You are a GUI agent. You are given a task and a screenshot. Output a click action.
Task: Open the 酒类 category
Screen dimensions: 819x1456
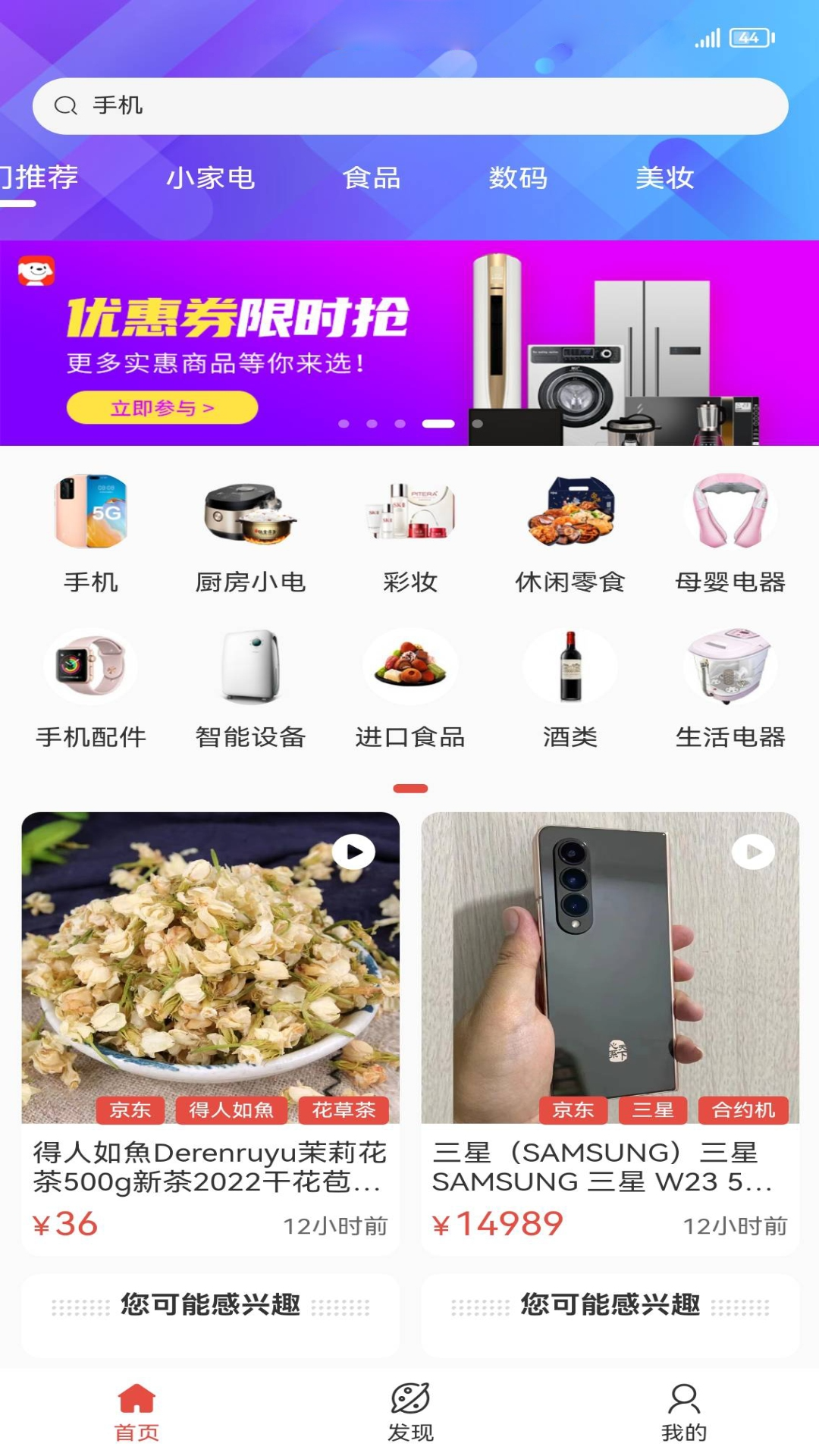tap(570, 686)
